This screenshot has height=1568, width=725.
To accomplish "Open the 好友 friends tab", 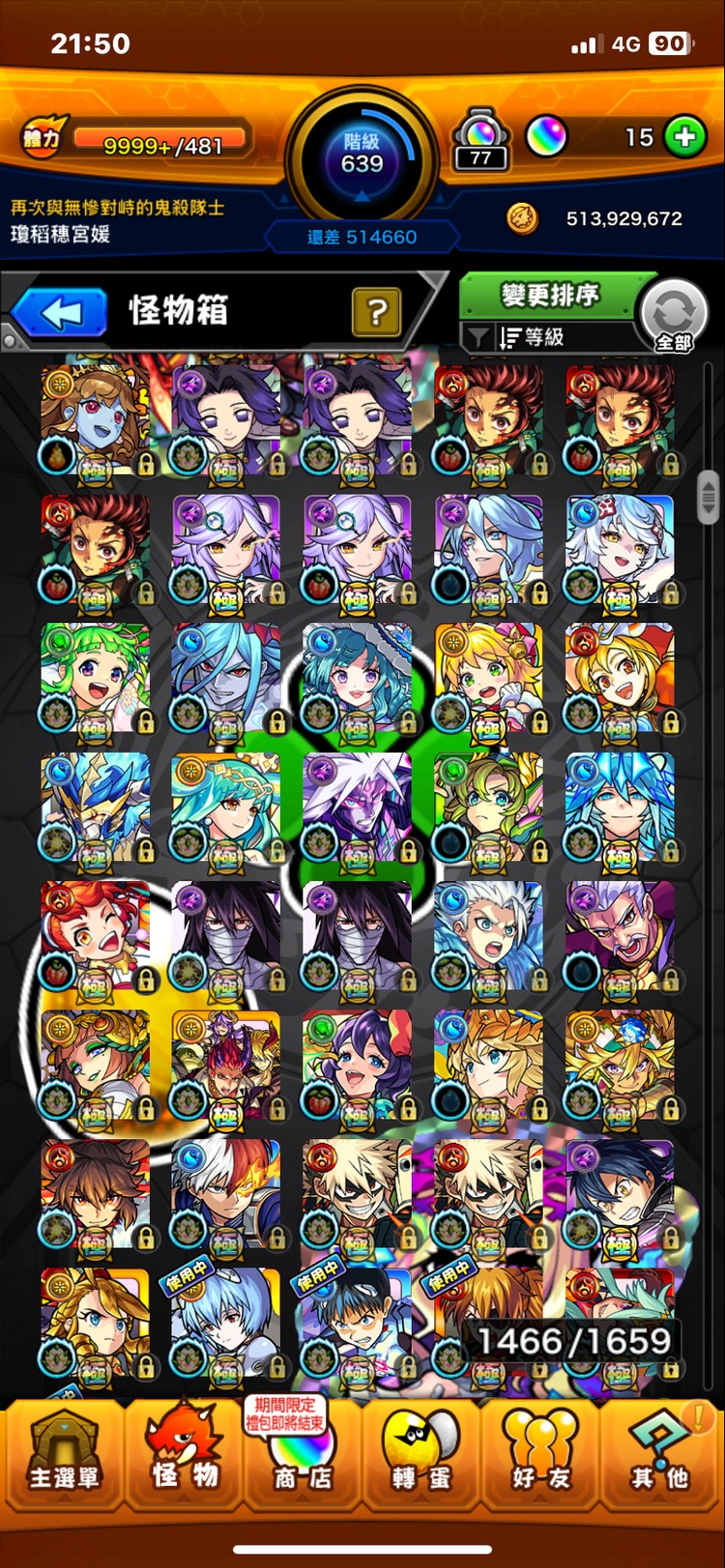I will pyautogui.click(x=541, y=1455).
